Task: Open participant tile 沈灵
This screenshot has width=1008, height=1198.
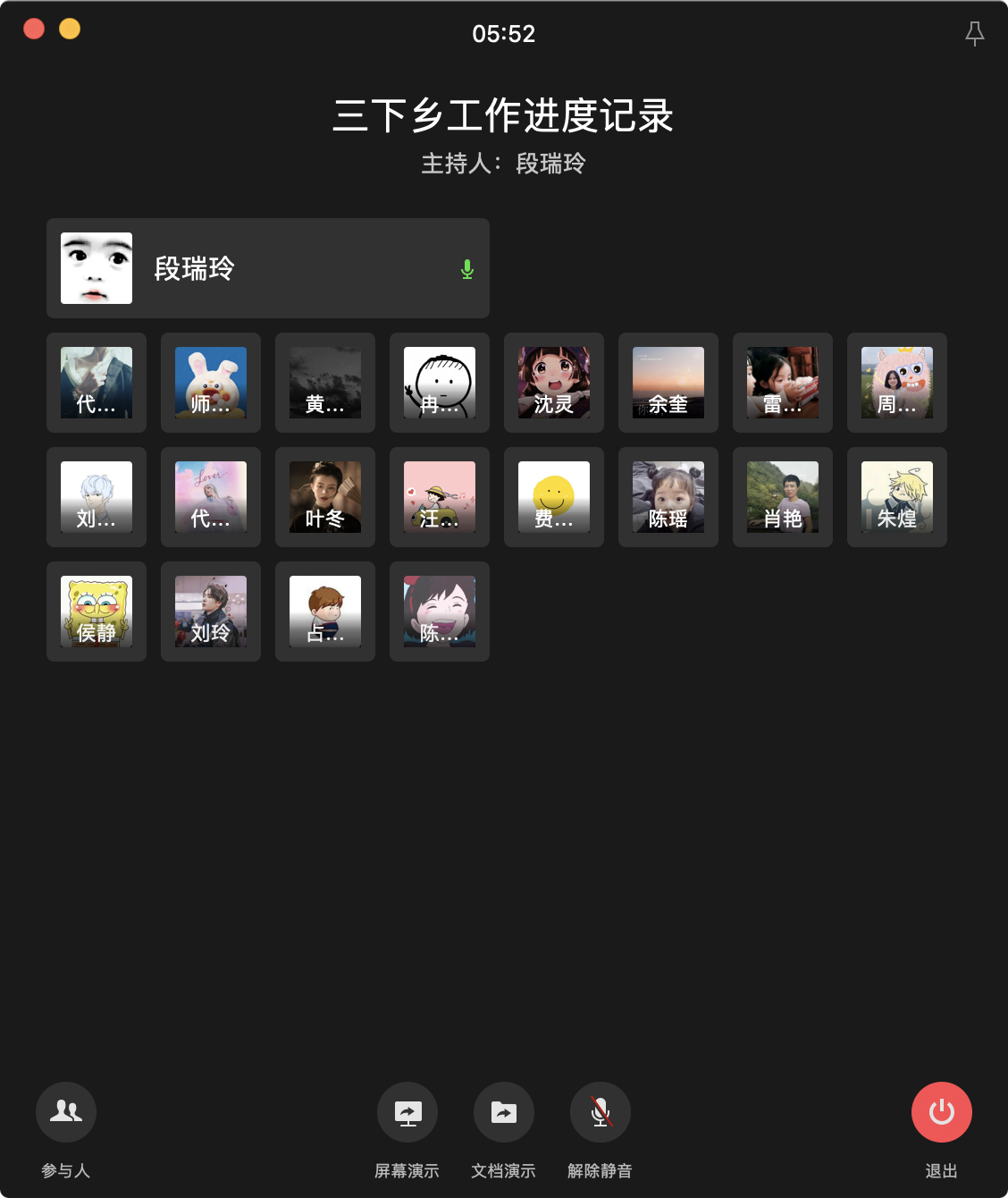Action: click(554, 383)
